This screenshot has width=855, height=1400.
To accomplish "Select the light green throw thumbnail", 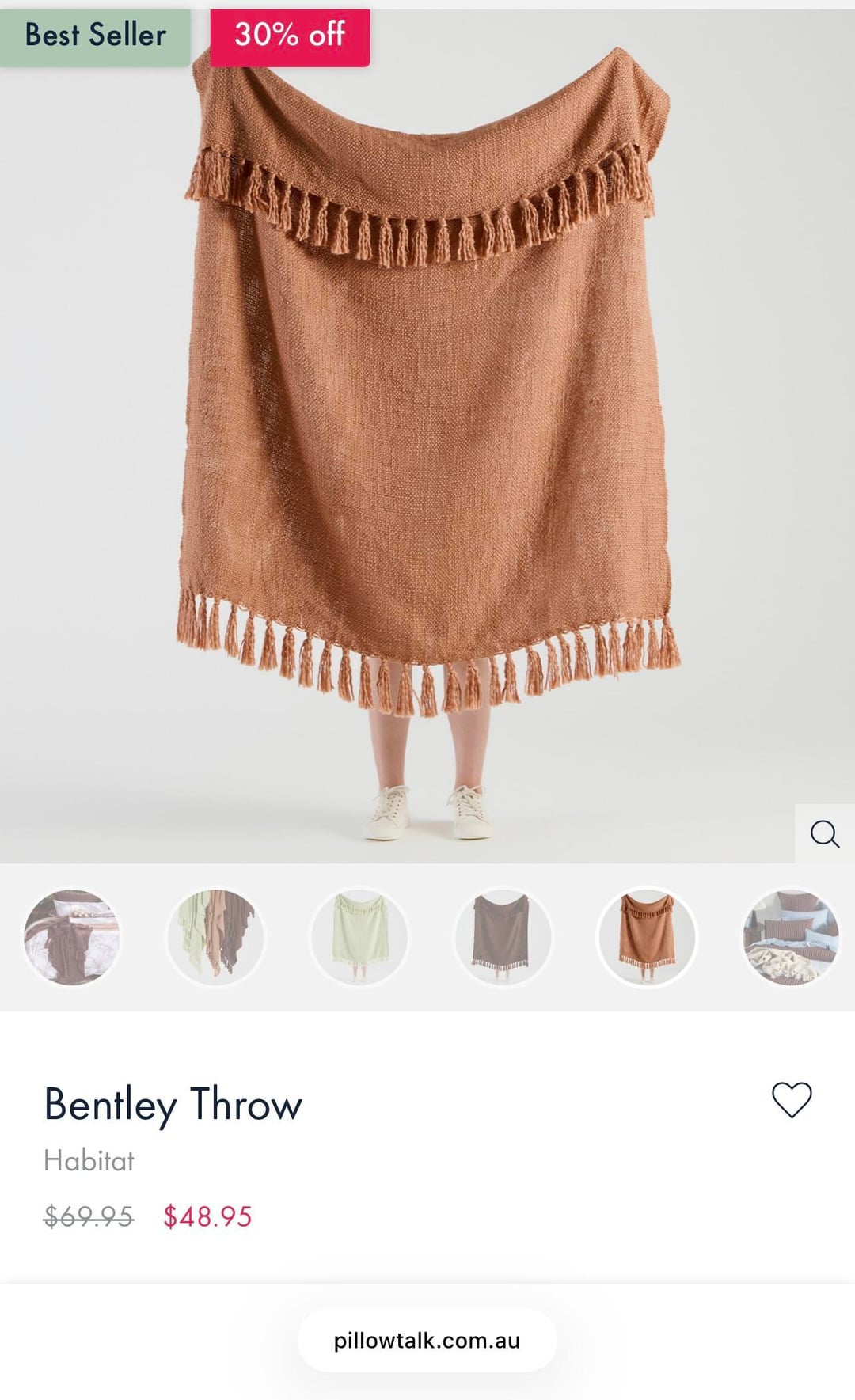I will pyautogui.click(x=359, y=937).
